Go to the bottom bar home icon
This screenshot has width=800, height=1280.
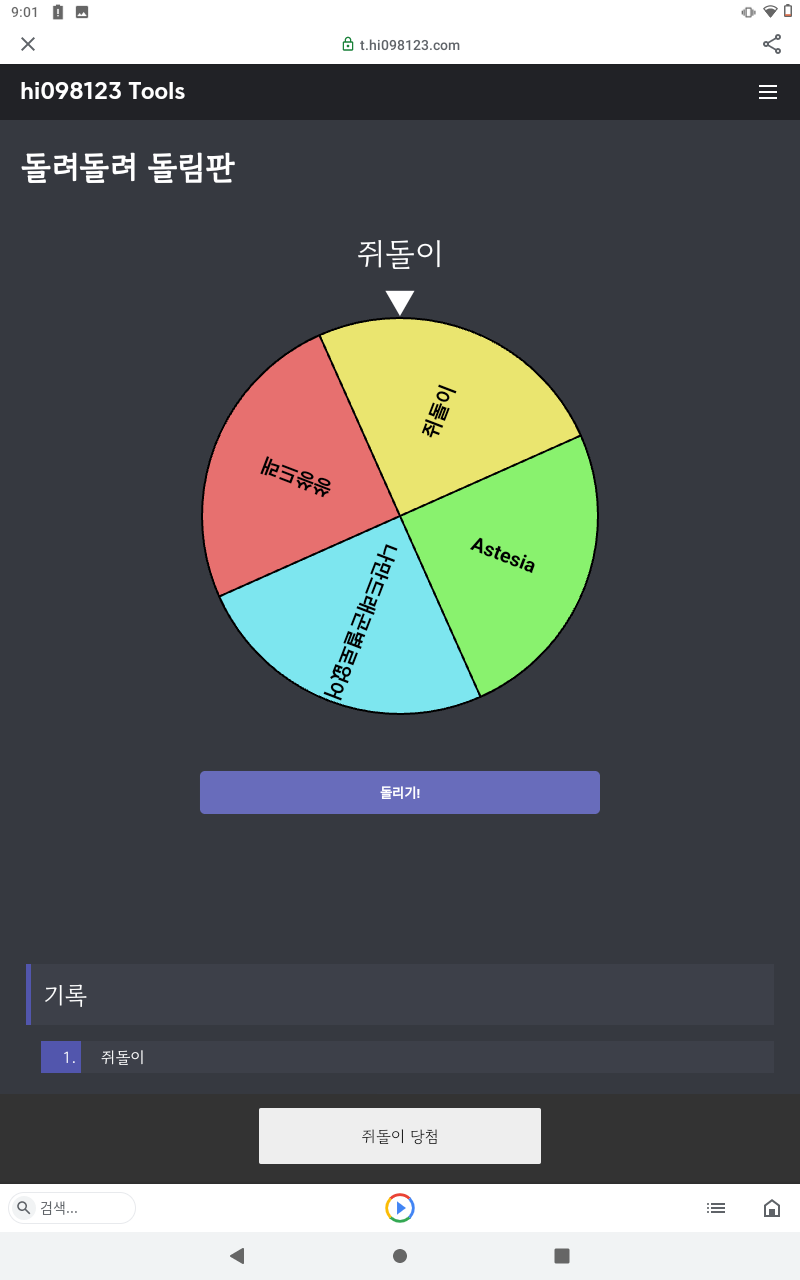(x=772, y=1208)
